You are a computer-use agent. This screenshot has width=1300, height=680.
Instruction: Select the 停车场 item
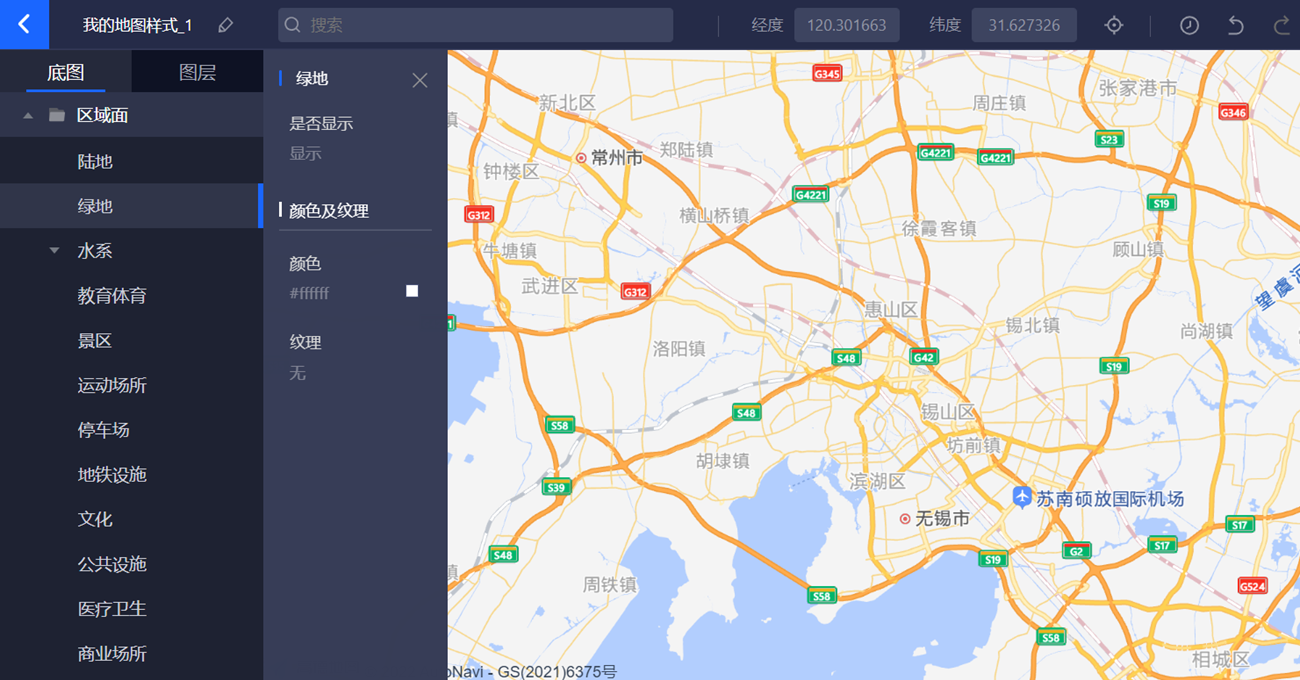coord(104,430)
